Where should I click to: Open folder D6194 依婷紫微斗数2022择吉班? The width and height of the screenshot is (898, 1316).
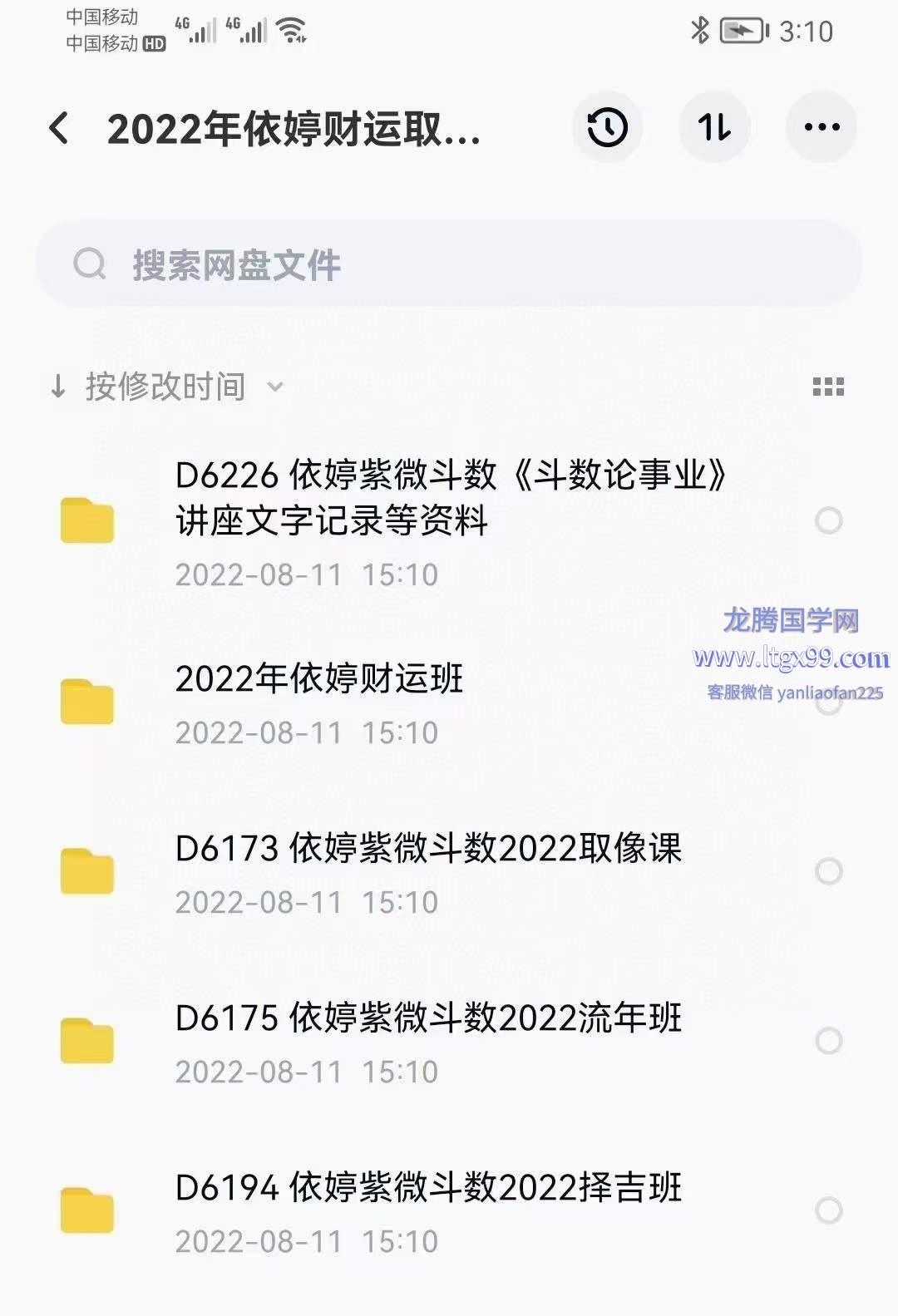click(x=428, y=1188)
